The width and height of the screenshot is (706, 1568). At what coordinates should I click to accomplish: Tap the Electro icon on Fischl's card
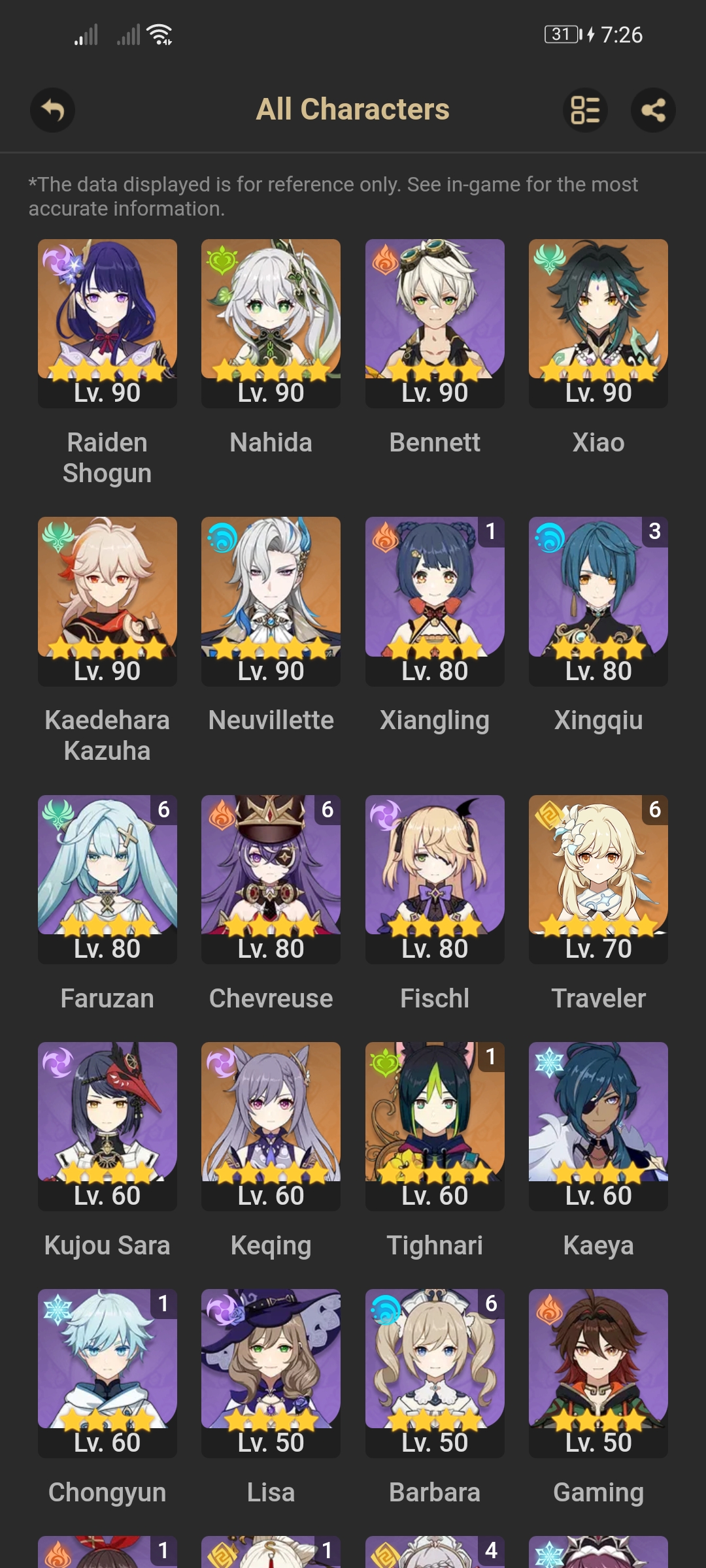[x=384, y=817]
